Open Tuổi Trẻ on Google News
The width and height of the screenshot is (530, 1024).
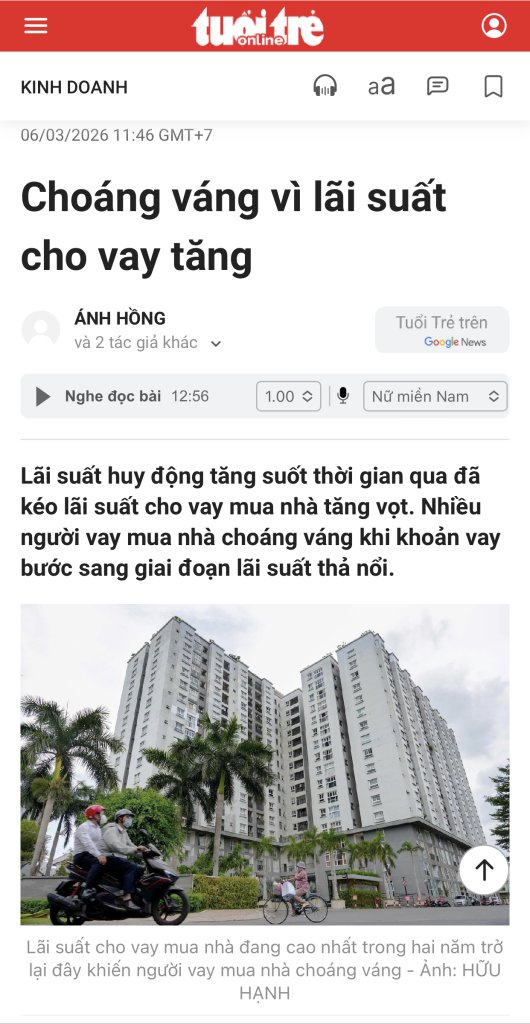442,330
